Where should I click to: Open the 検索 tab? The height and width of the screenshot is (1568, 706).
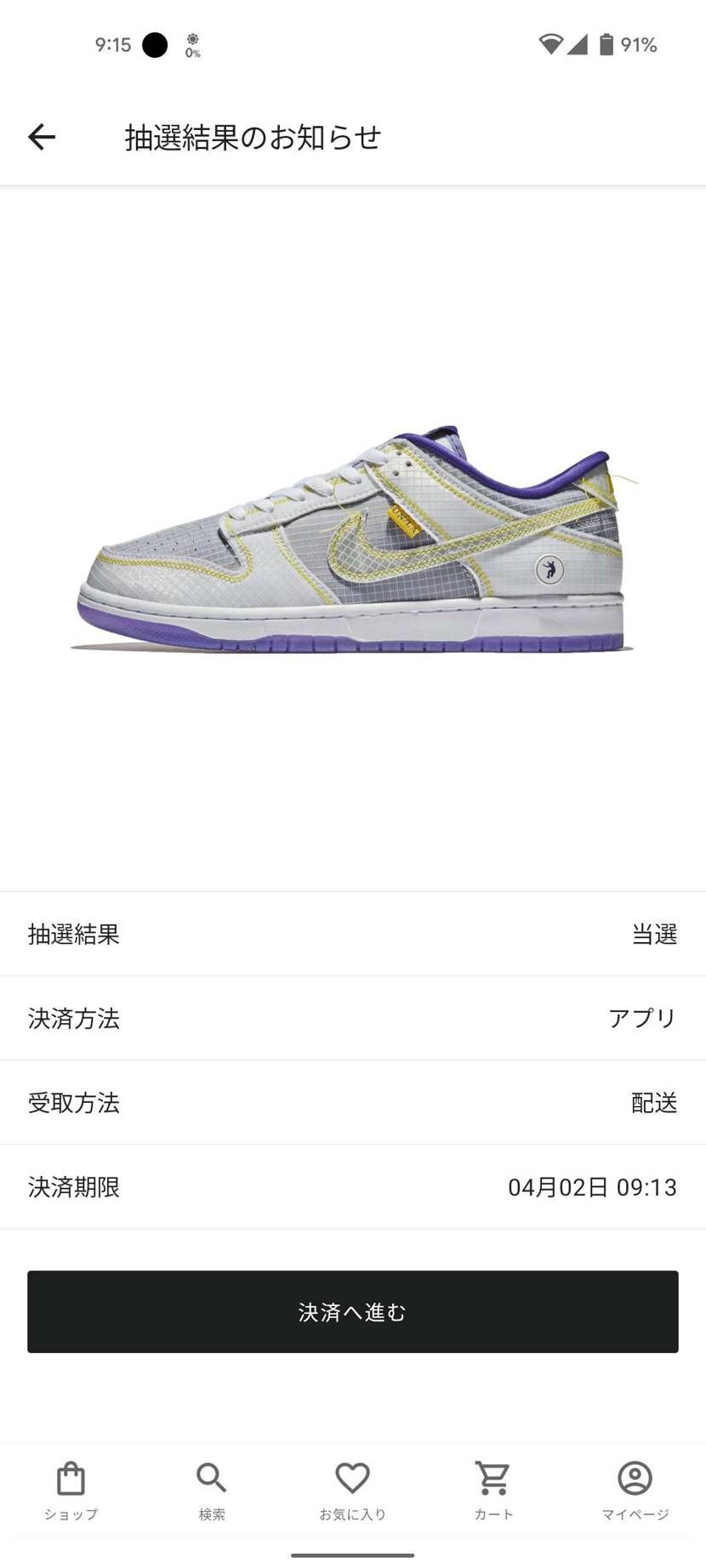[x=212, y=1490]
